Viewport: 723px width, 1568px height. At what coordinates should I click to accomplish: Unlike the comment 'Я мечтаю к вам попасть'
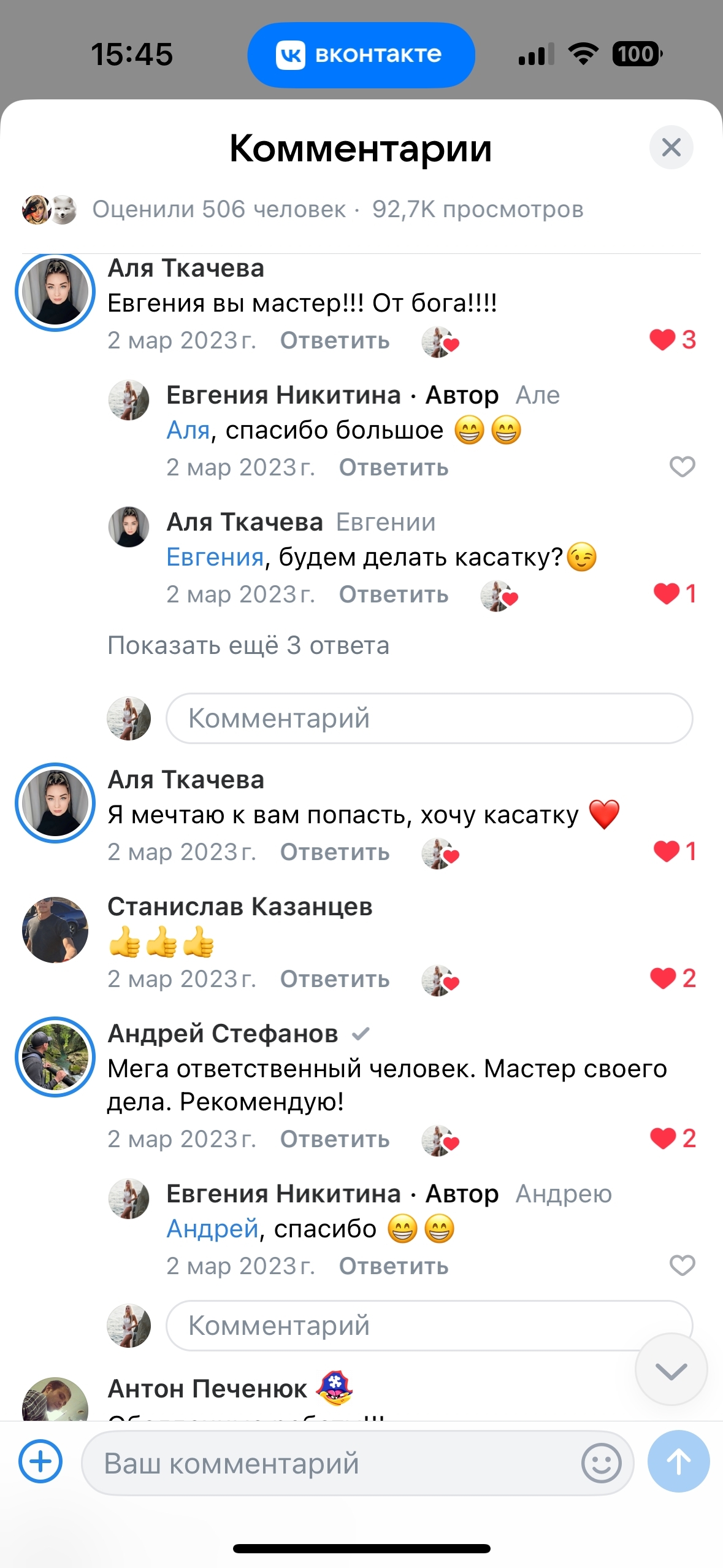click(x=673, y=851)
